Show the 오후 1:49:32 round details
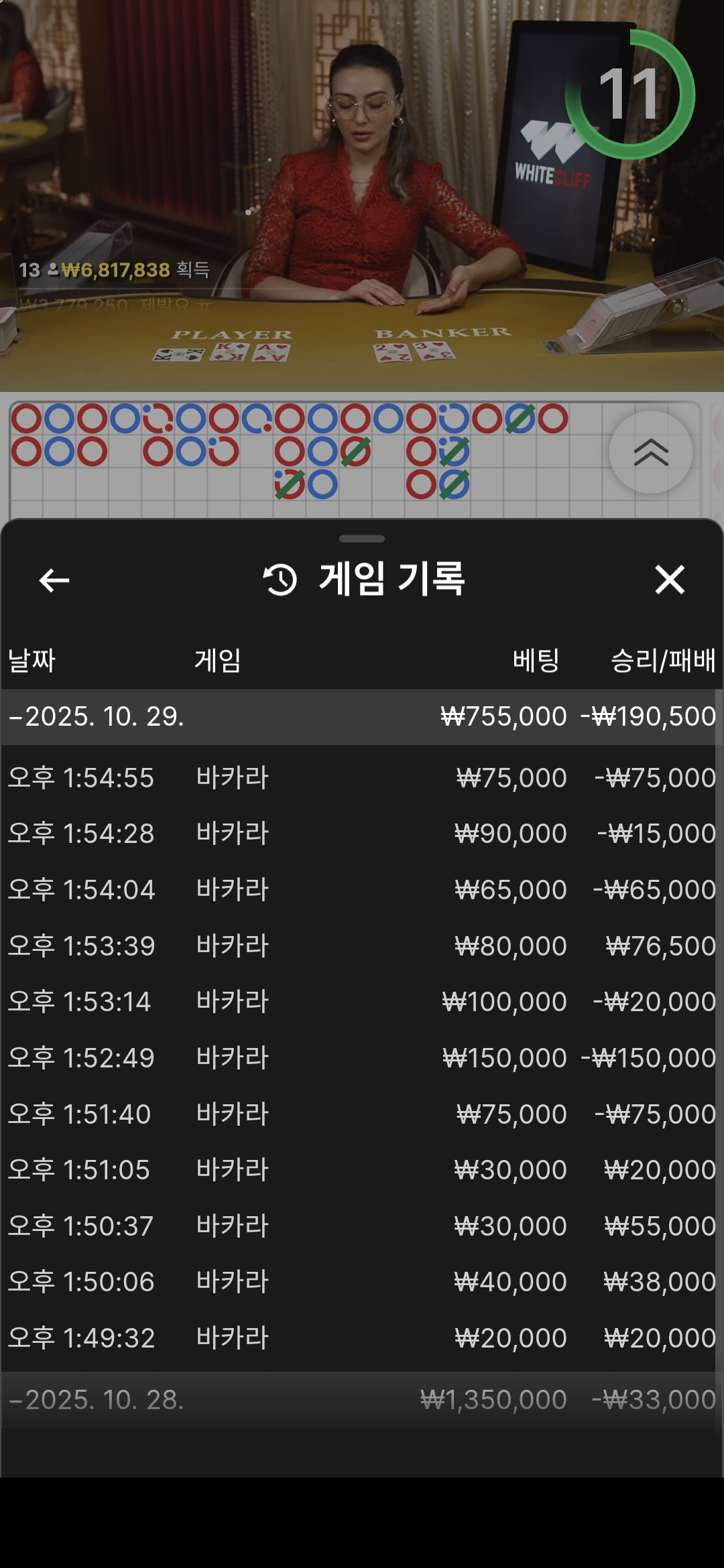Viewport: 724px width, 1568px height. click(x=362, y=1338)
